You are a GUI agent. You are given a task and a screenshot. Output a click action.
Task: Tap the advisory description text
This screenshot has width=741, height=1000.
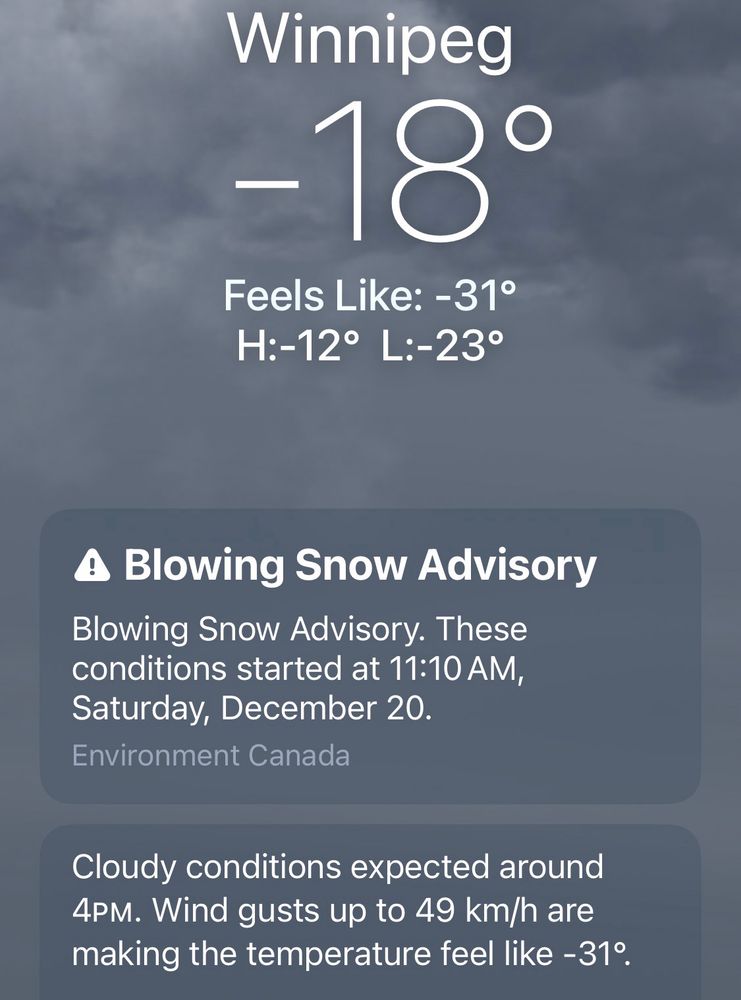coord(300,670)
